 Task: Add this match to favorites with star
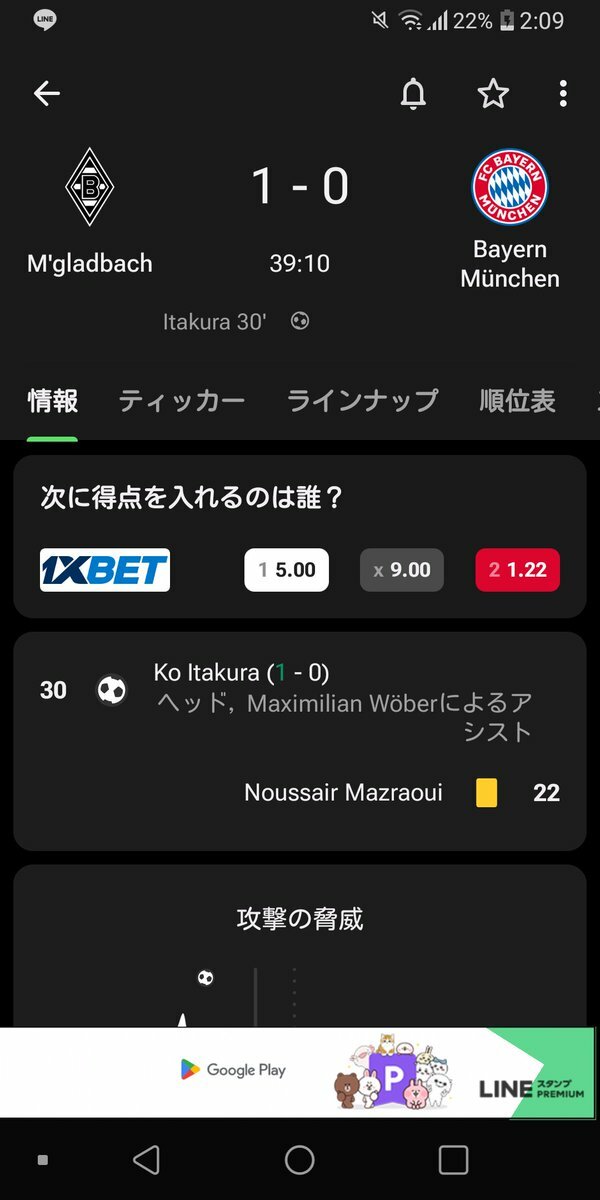pyautogui.click(x=492, y=94)
